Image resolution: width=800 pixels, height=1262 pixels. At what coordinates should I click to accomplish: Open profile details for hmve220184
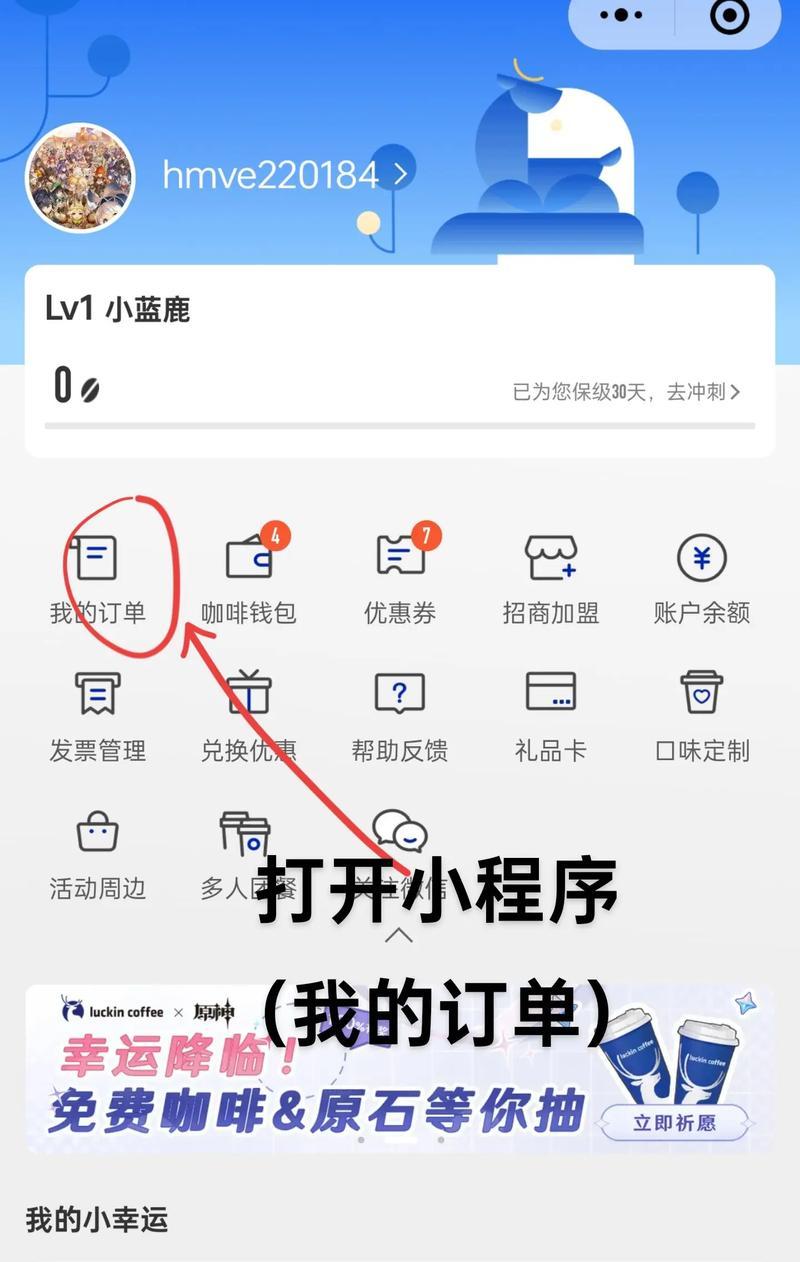click(285, 175)
